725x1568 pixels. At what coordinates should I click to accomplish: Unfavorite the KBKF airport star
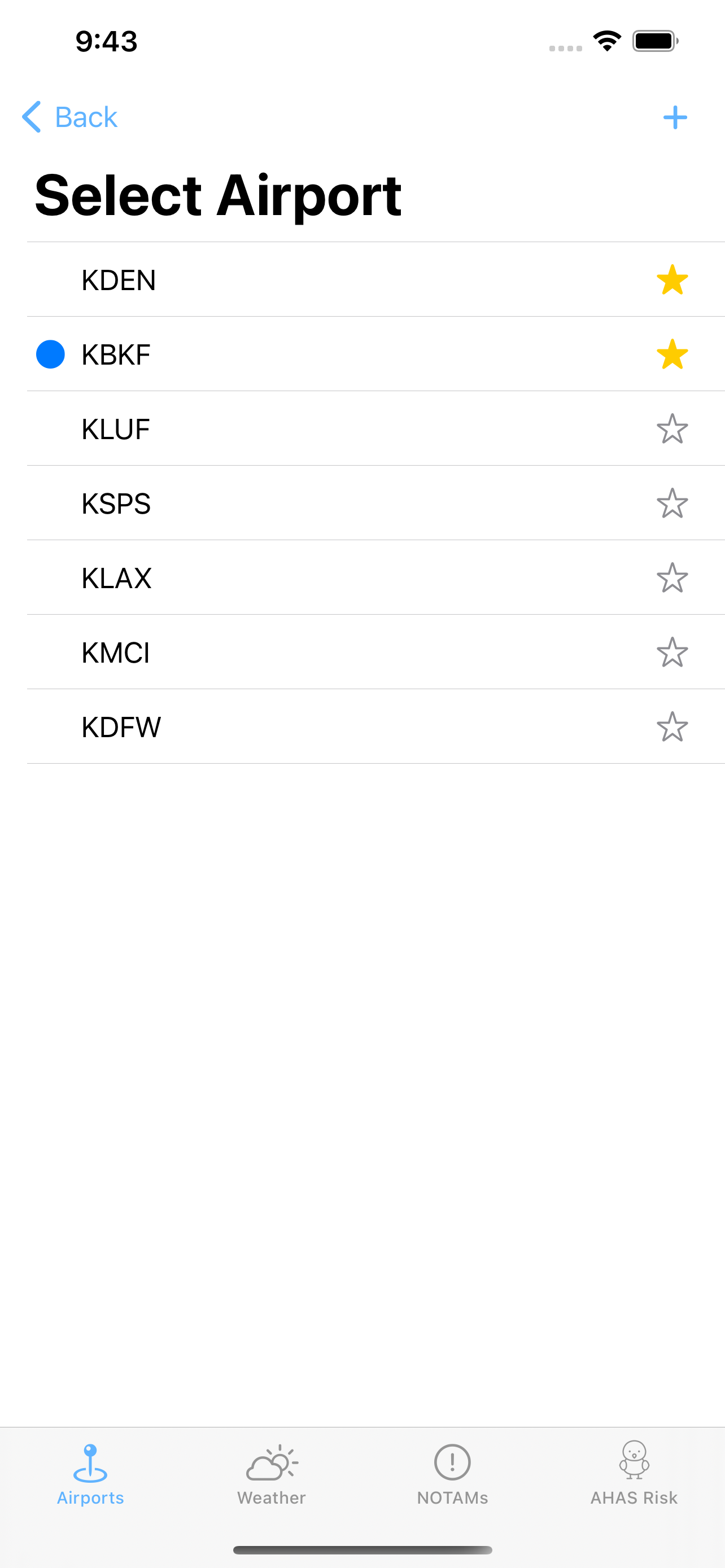point(672,355)
